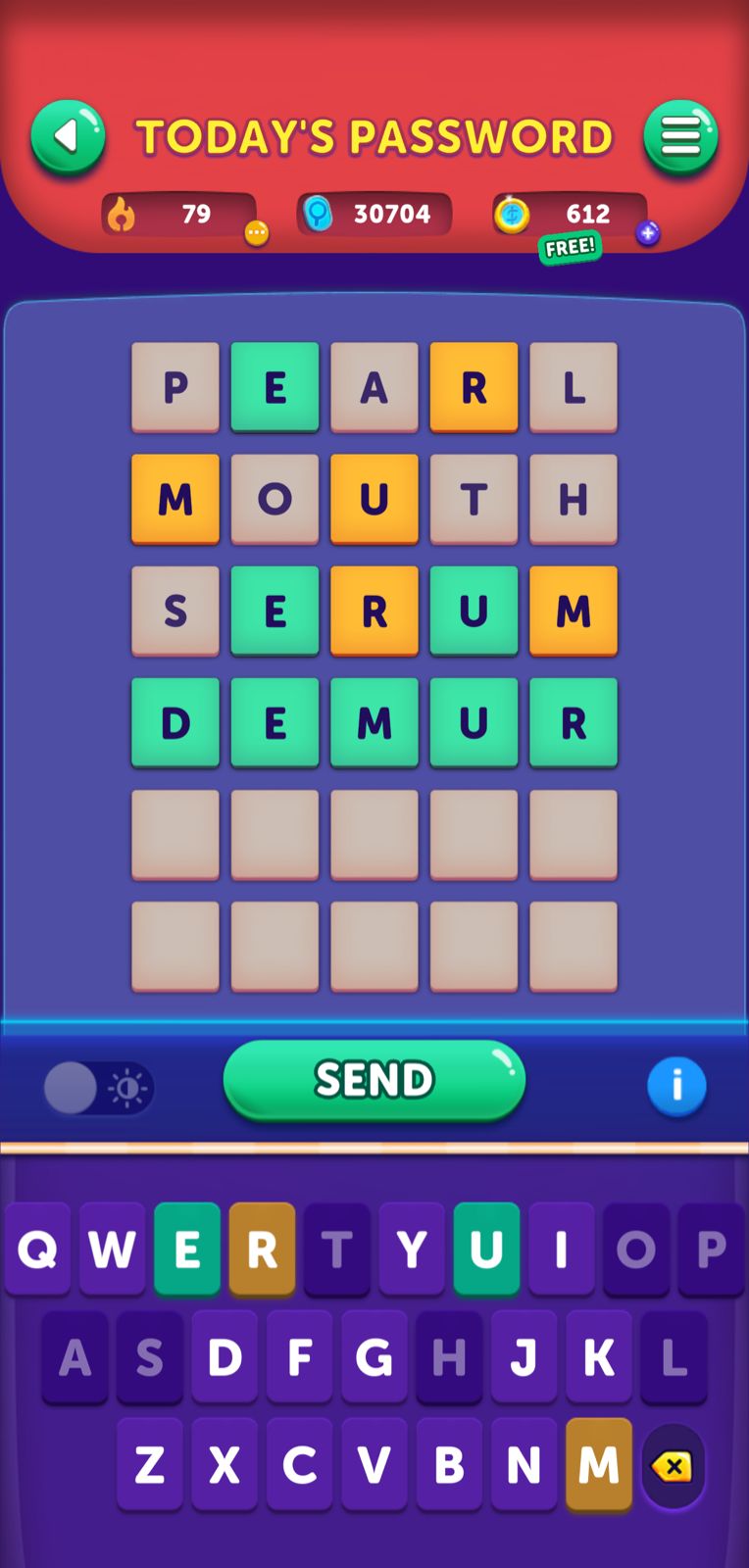Tap the SEND button
749x1568 pixels.
point(374,1080)
